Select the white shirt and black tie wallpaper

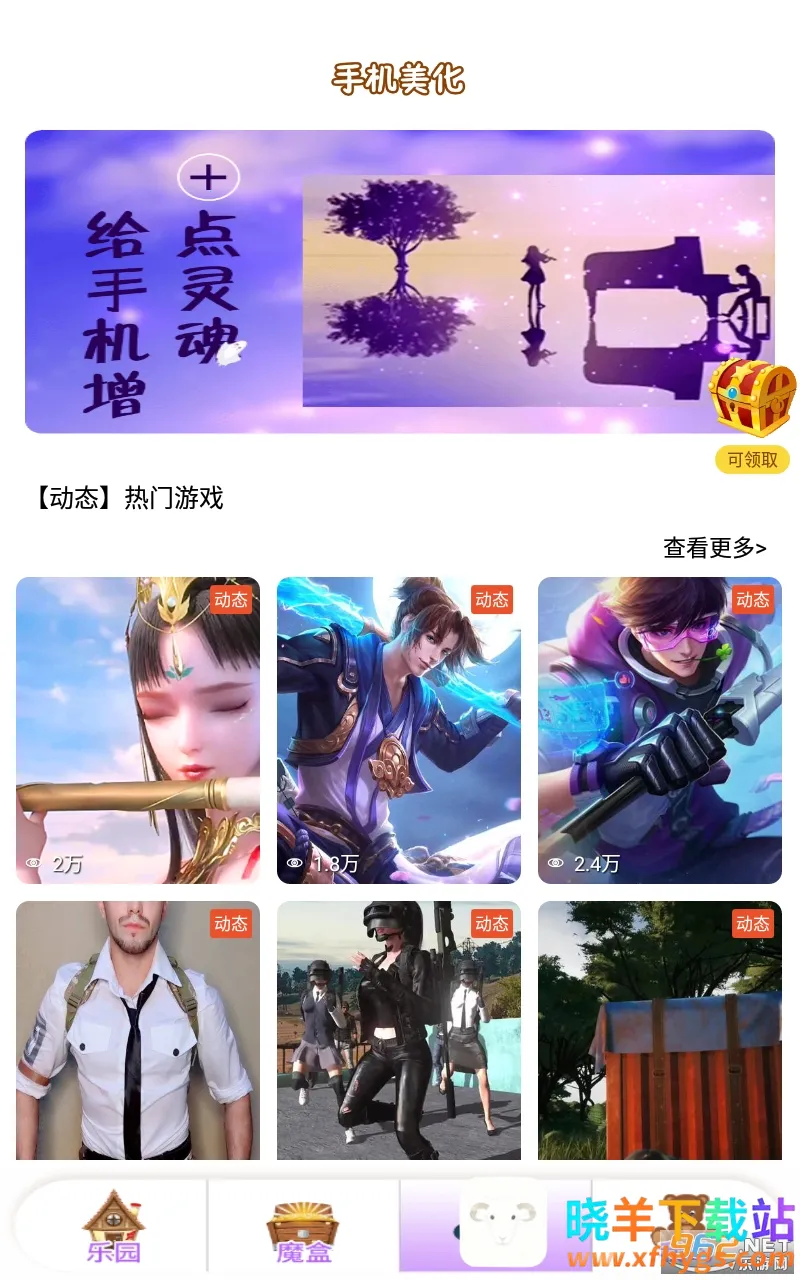138,1030
